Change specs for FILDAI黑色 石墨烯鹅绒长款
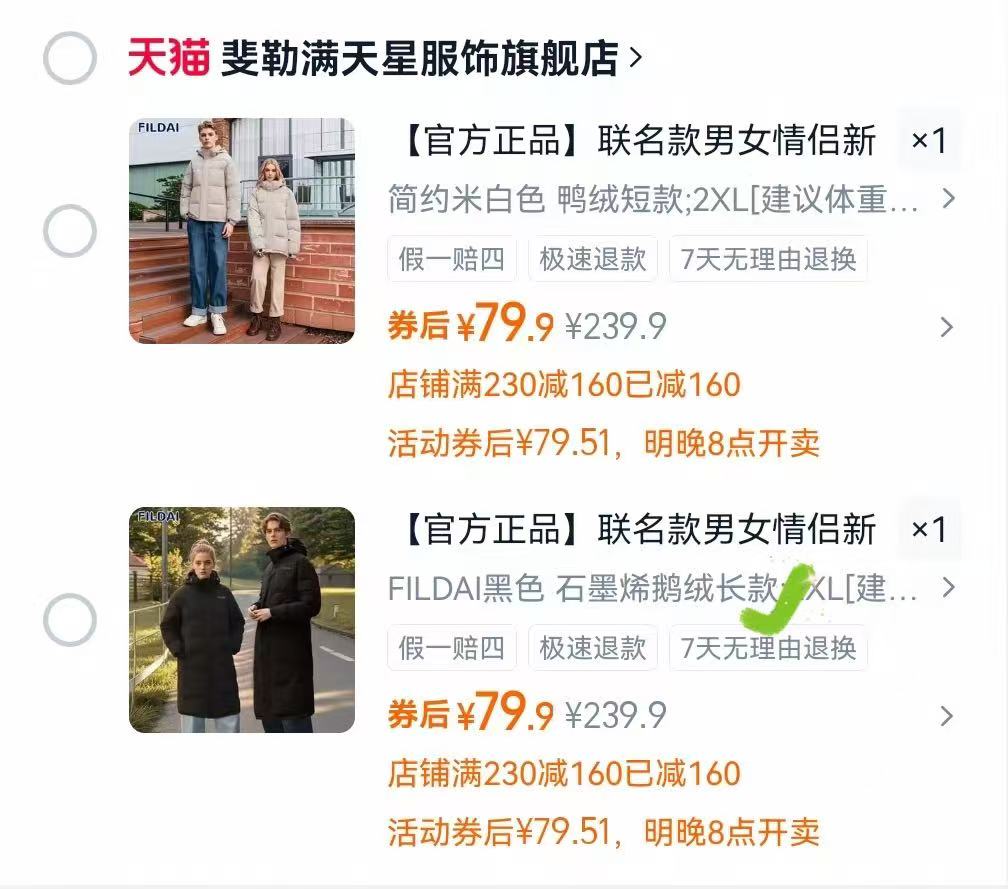 [x=670, y=588]
